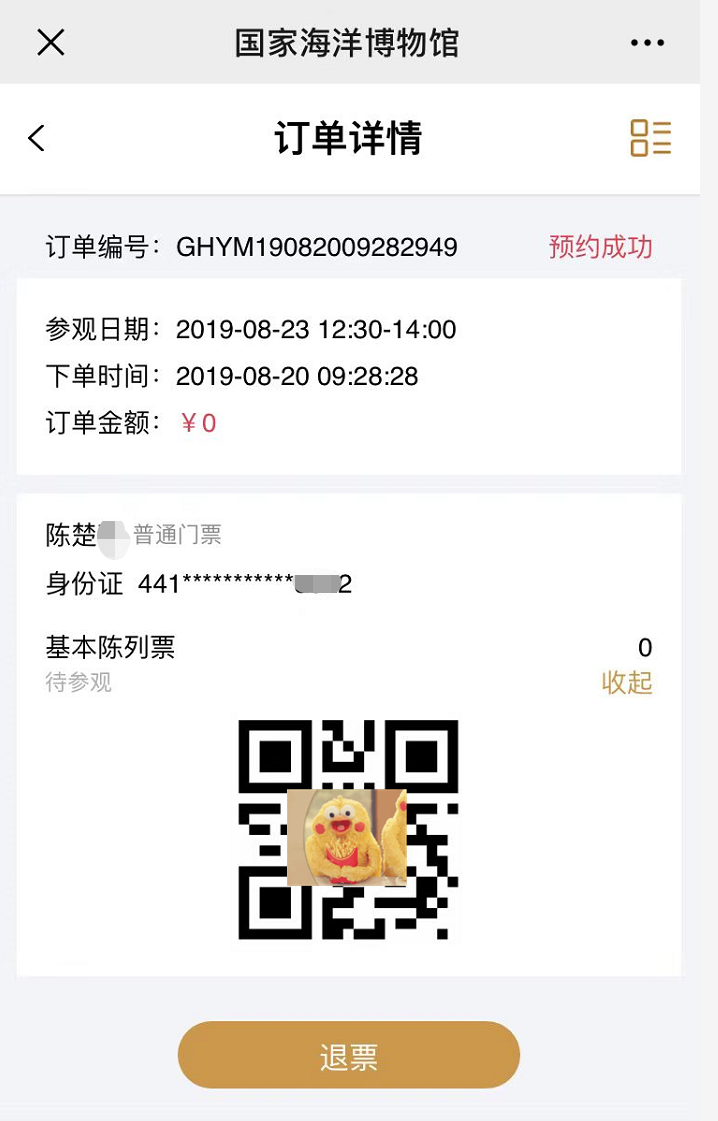Close the 国家海洋博物馆 mini program page
The height and width of the screenshot is (1121, 718).
50,42
